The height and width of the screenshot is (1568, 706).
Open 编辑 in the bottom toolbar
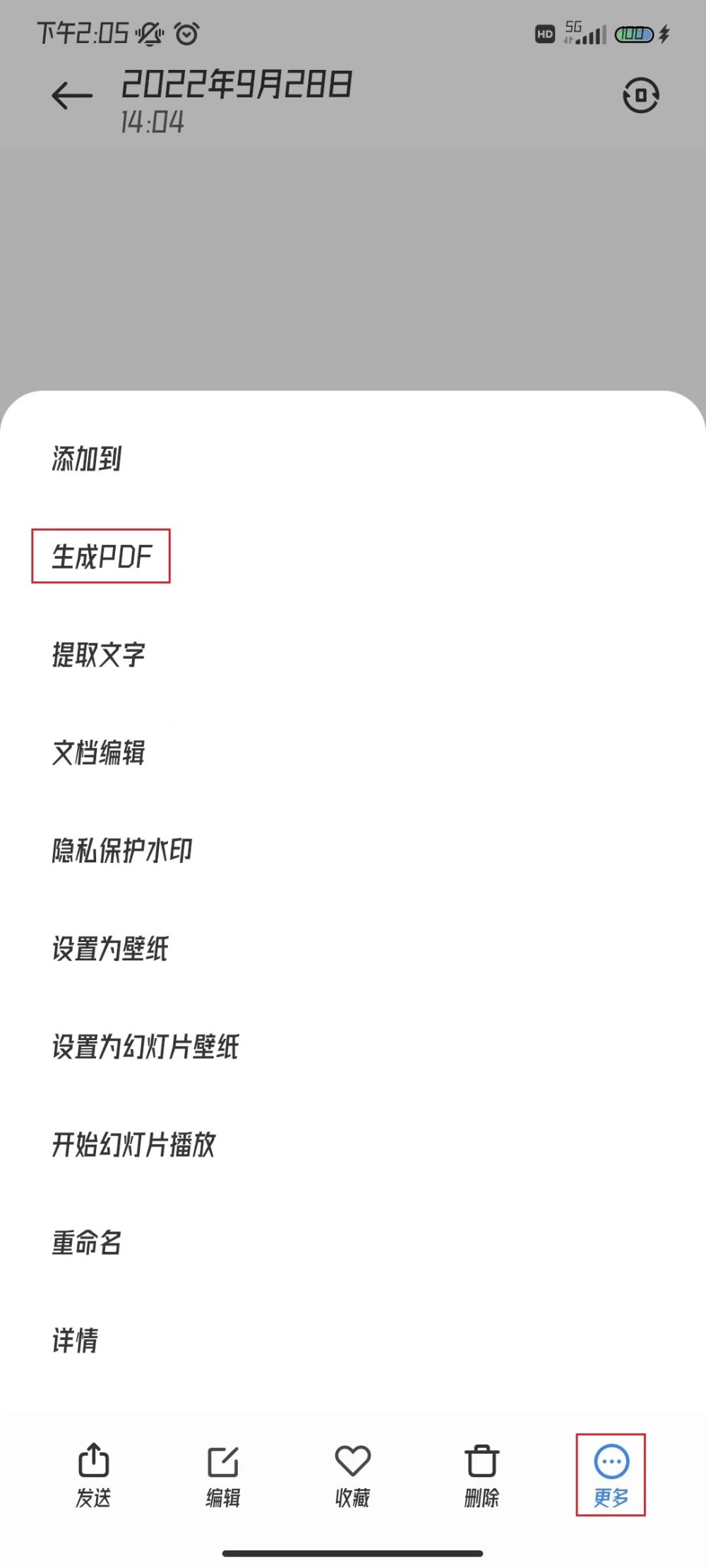[223, 1475]
